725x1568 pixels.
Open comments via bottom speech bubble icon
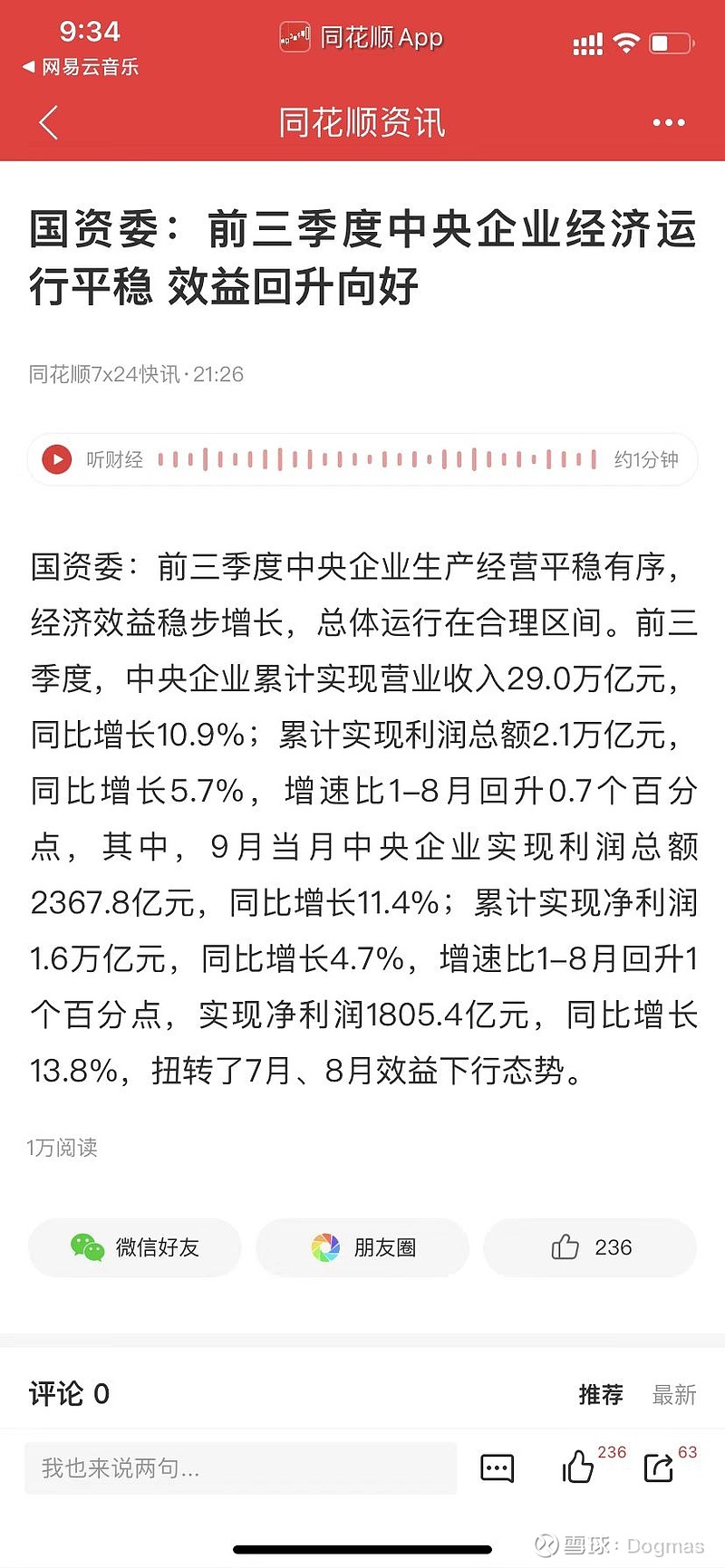pos(498,1467)
